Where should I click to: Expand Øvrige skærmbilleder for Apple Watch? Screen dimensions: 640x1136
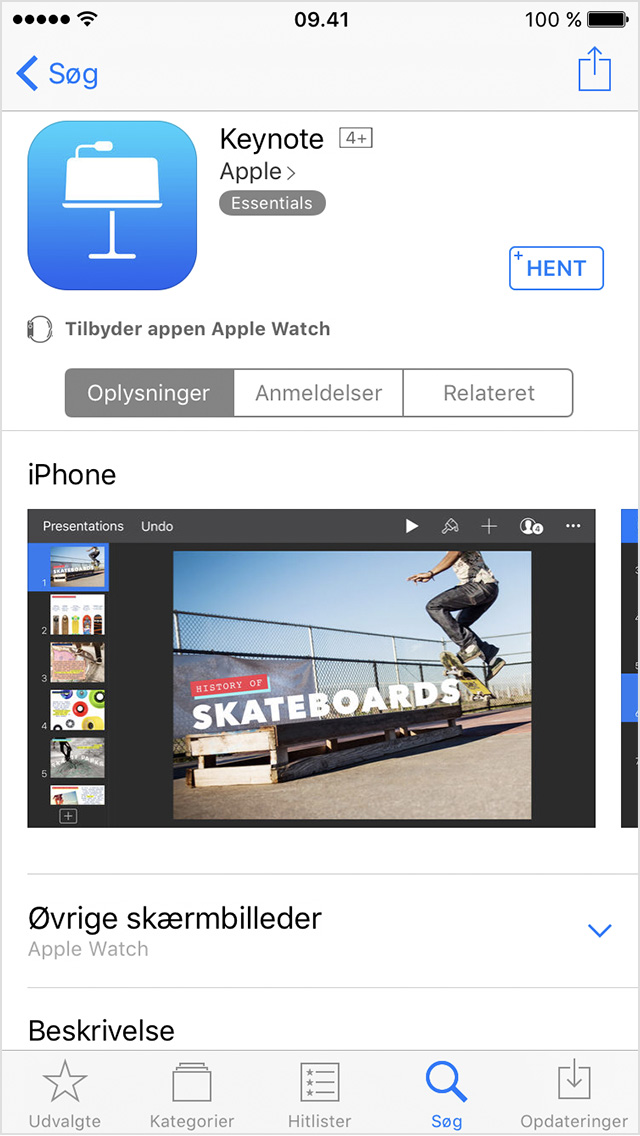pyautogui.click(x=320, y=930)
